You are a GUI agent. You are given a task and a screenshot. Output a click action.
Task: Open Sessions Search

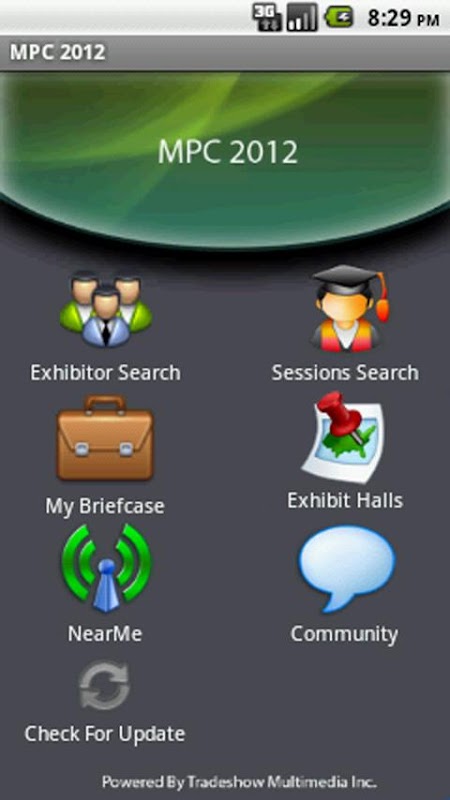pos(345,323)
